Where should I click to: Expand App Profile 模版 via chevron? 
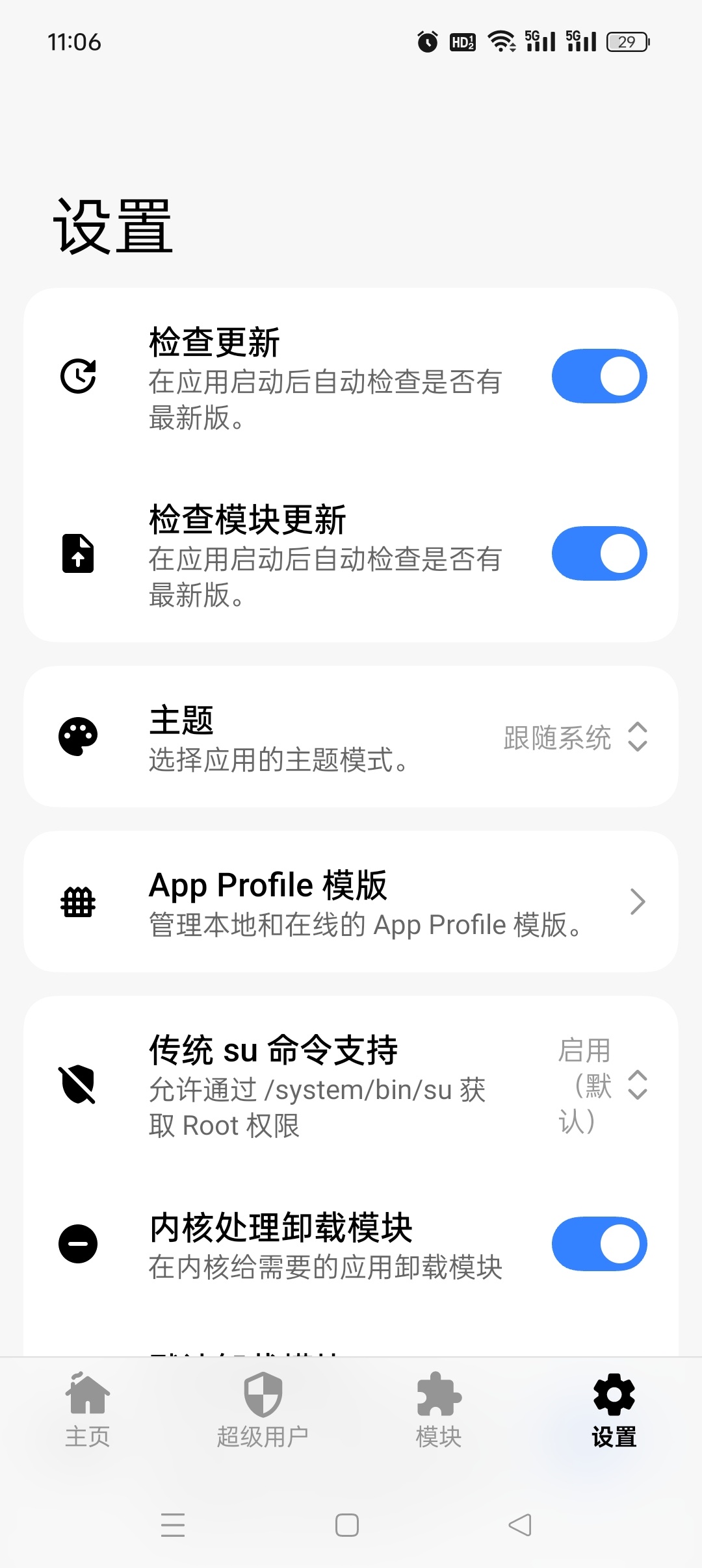pyautogui.click(x=640, y=902)
